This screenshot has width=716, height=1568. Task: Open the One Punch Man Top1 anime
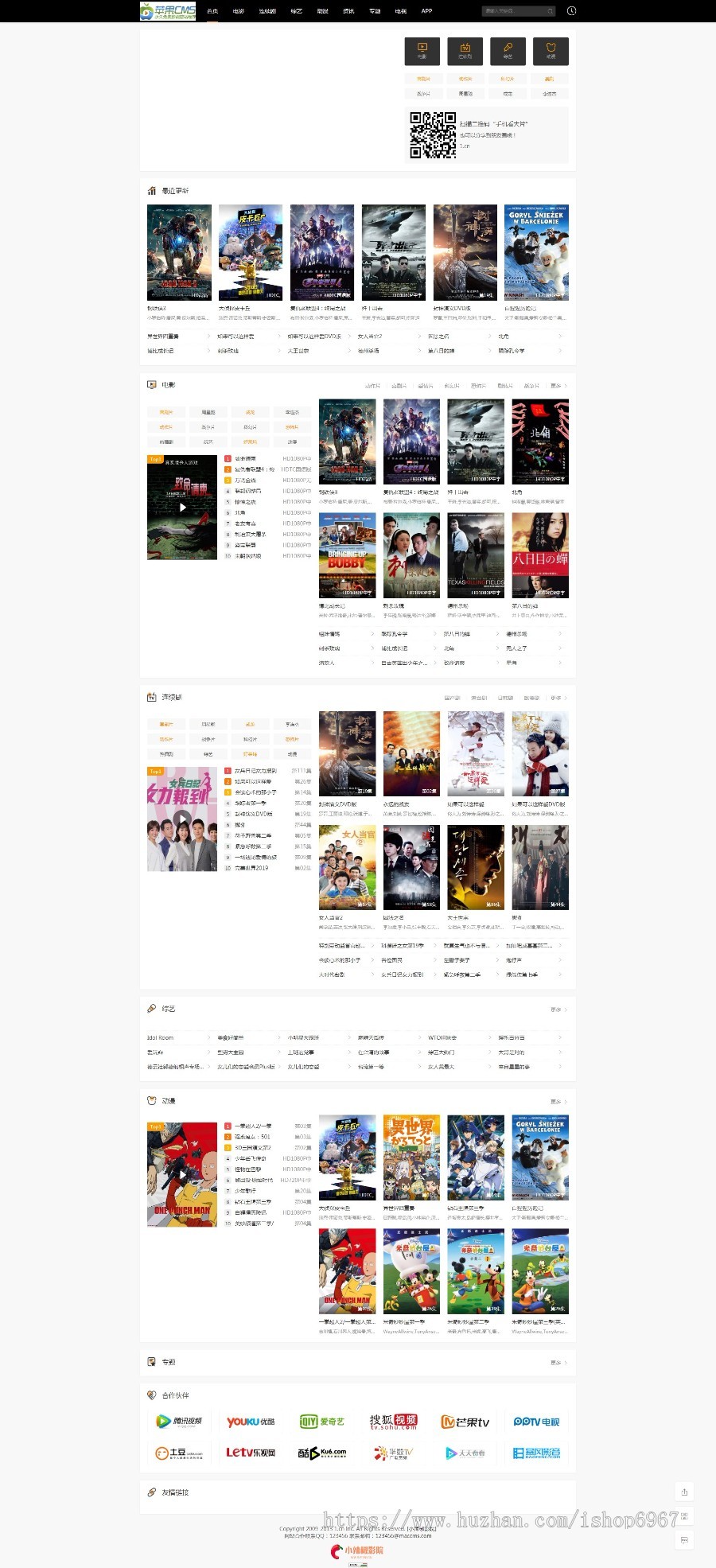pos(182,1174)
